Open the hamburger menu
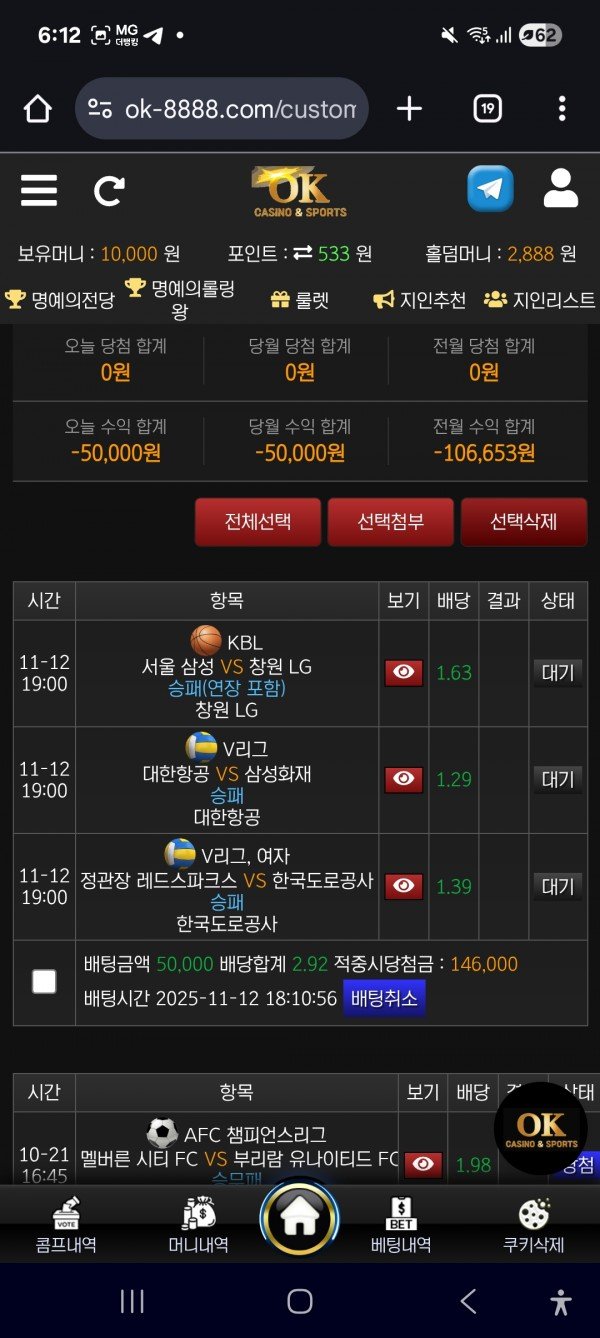 (39, 190)
